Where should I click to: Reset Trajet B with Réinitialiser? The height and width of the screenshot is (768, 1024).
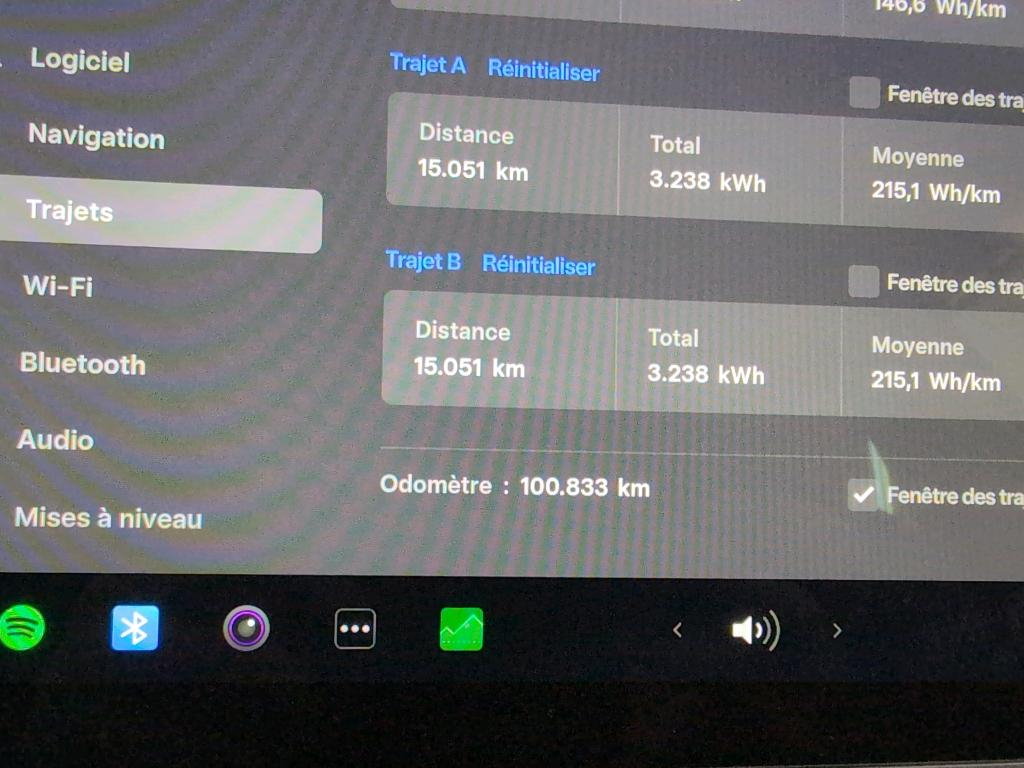538,266
